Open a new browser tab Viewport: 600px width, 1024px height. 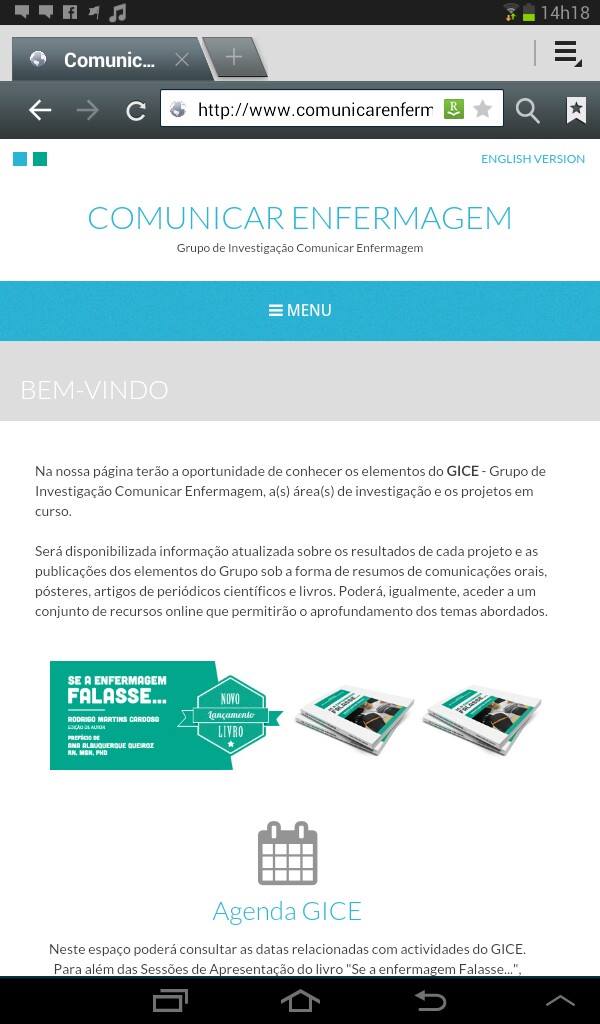point(234,57)
